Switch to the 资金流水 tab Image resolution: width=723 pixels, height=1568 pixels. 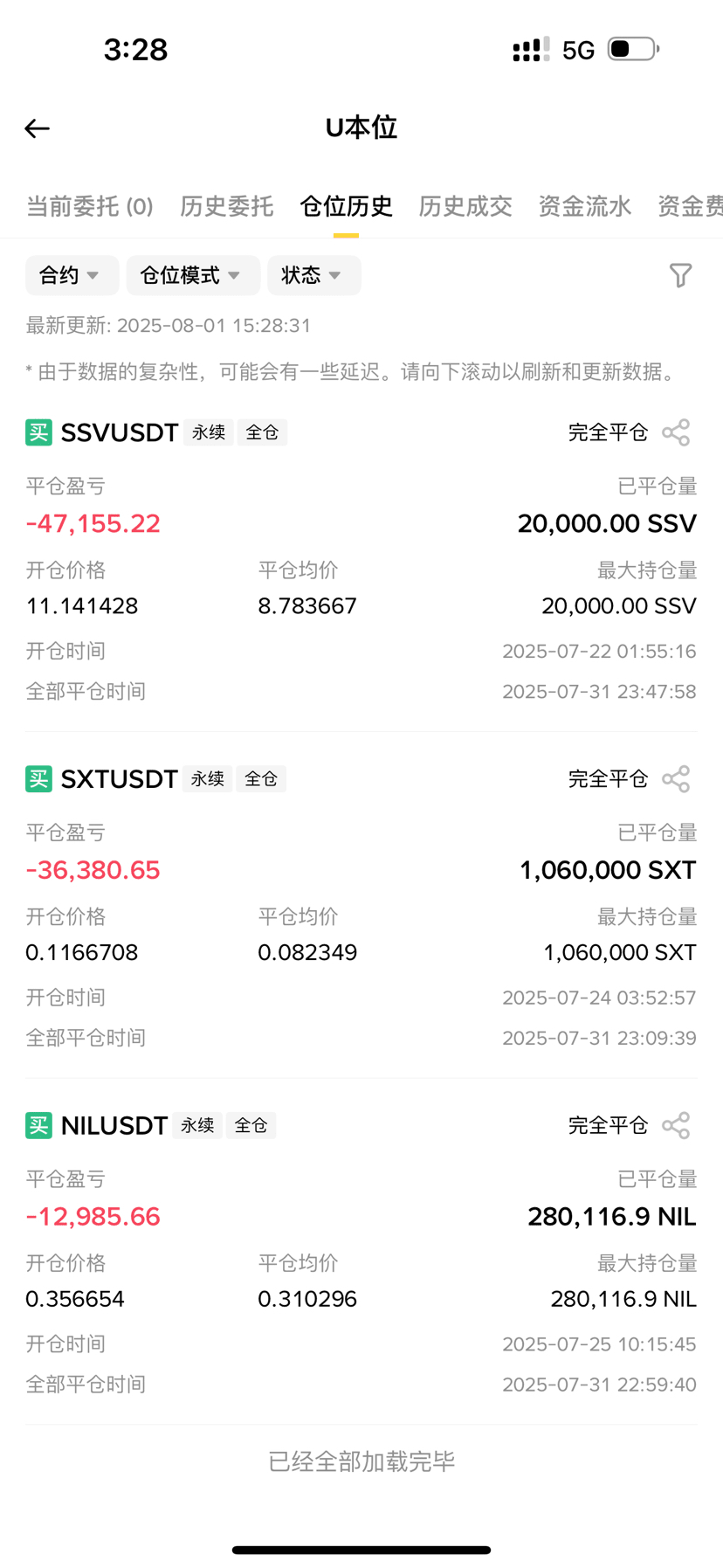[585, 206]
